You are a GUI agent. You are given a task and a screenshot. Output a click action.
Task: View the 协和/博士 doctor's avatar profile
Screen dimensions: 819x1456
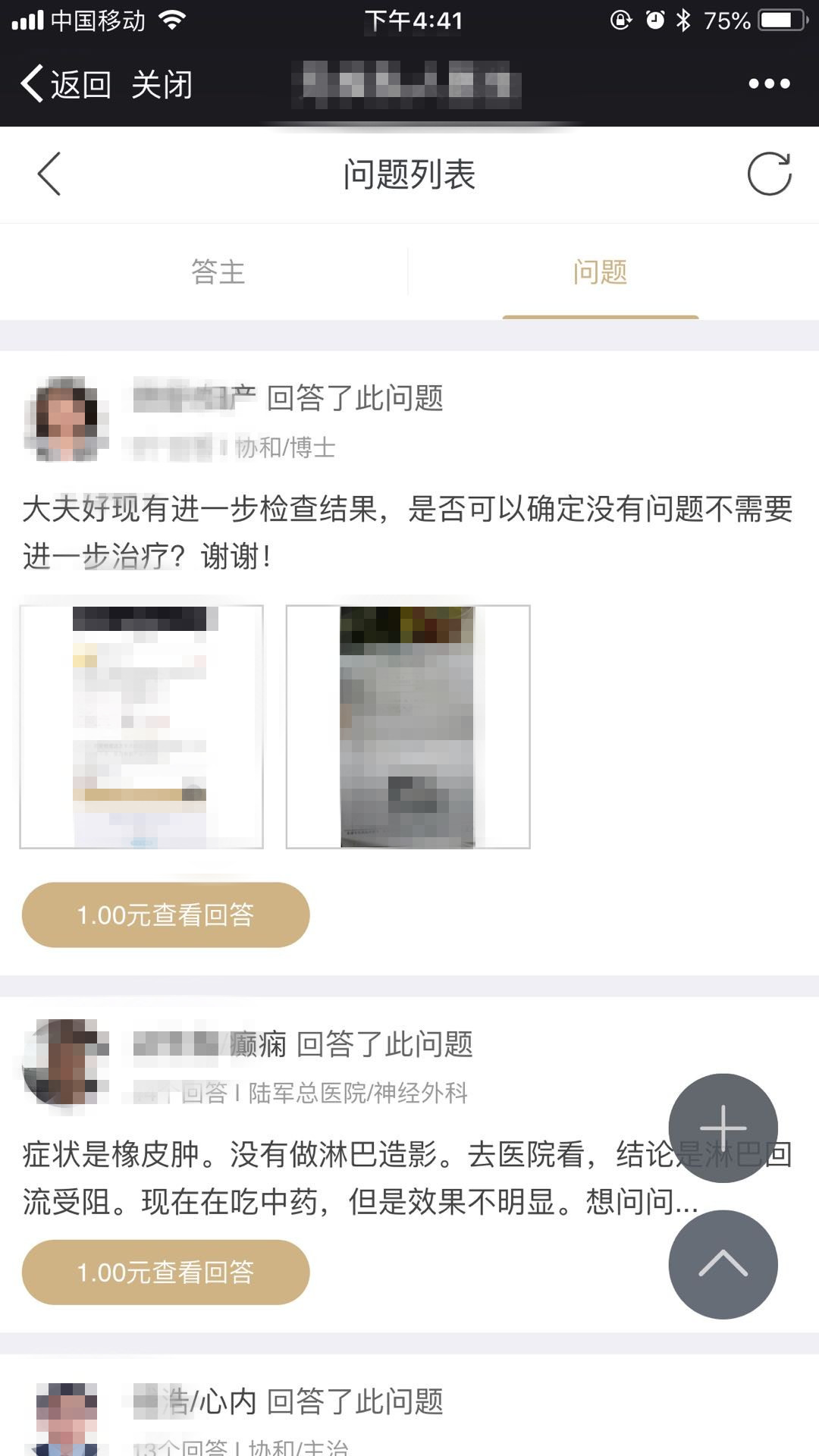65,419
